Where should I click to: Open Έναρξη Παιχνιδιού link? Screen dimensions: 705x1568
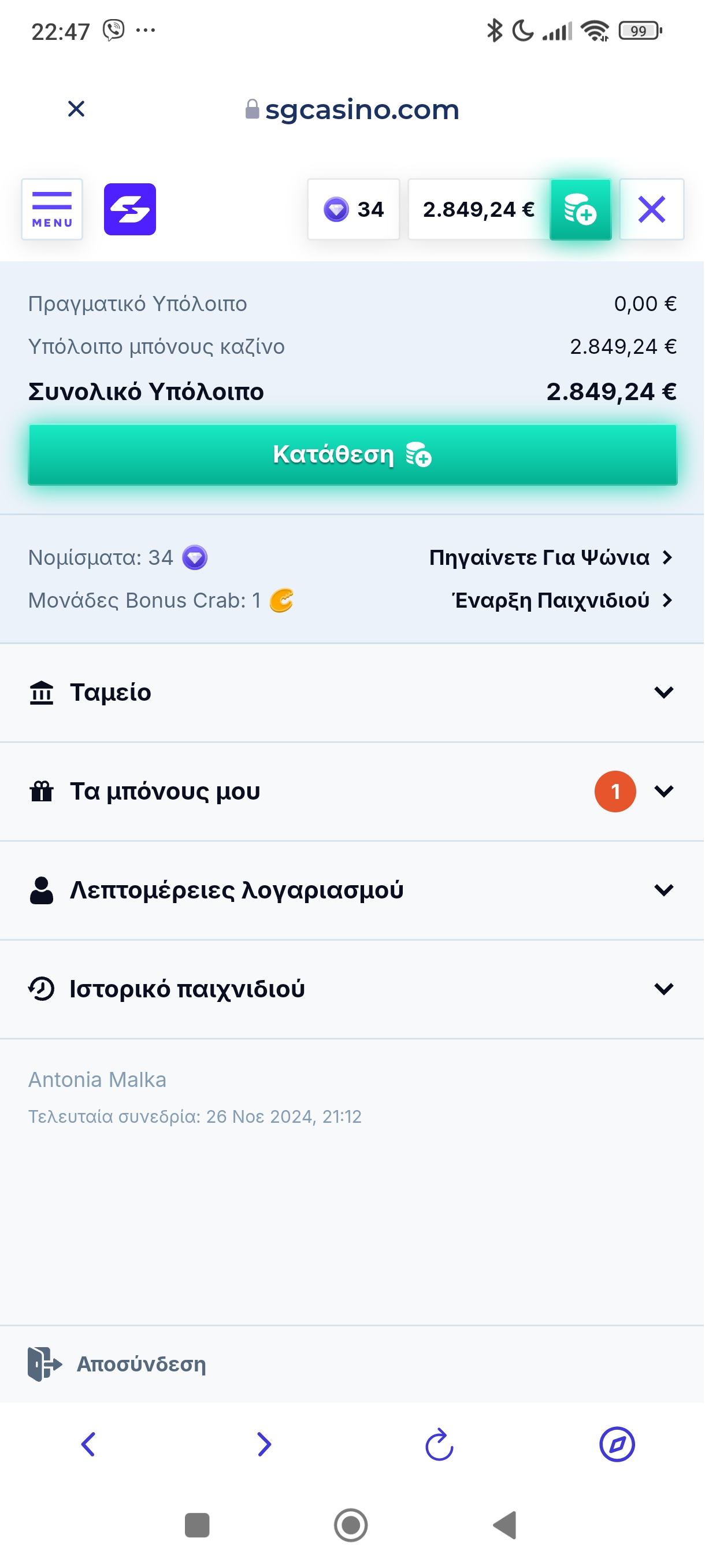[563, 601]
